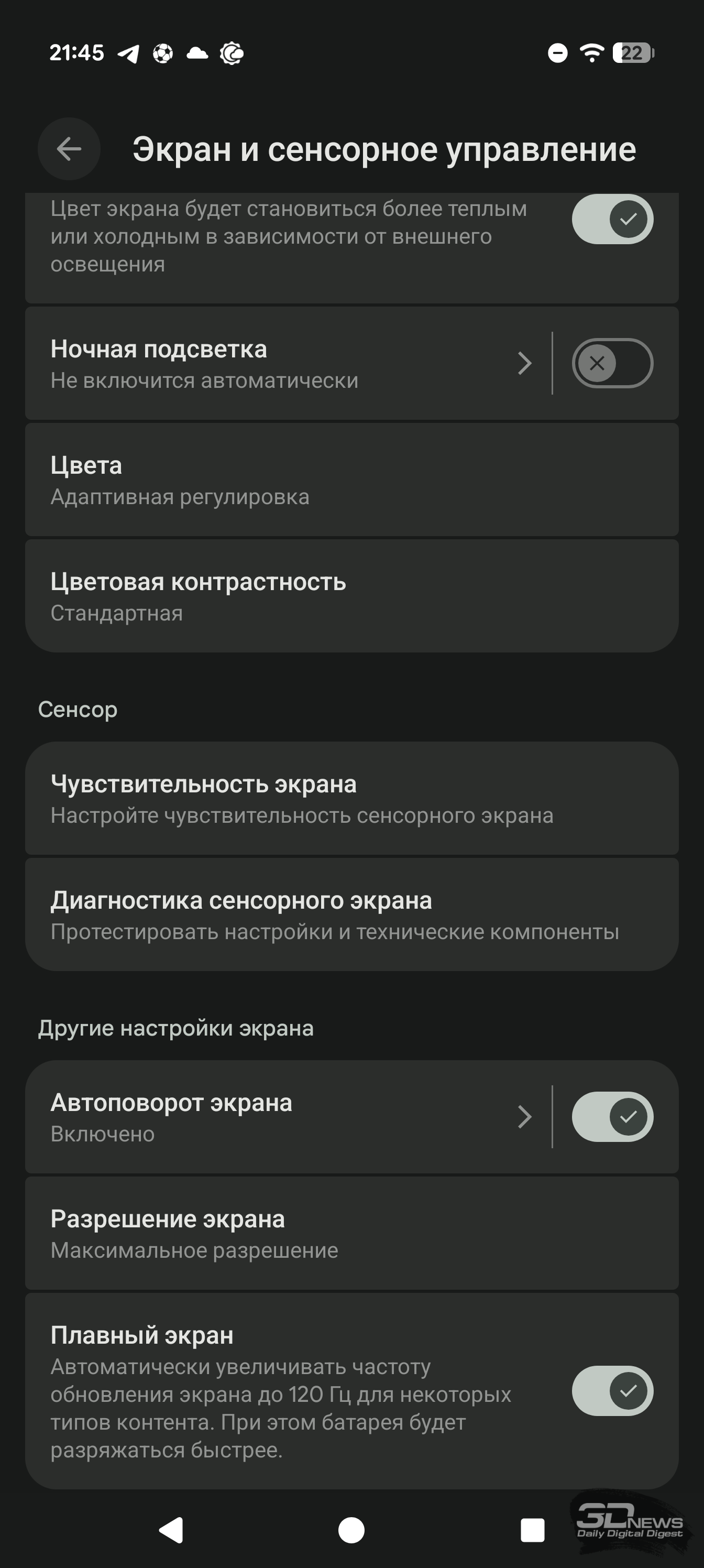
Task: Open Ночная подсветка settings
Action: pos(274,363)
